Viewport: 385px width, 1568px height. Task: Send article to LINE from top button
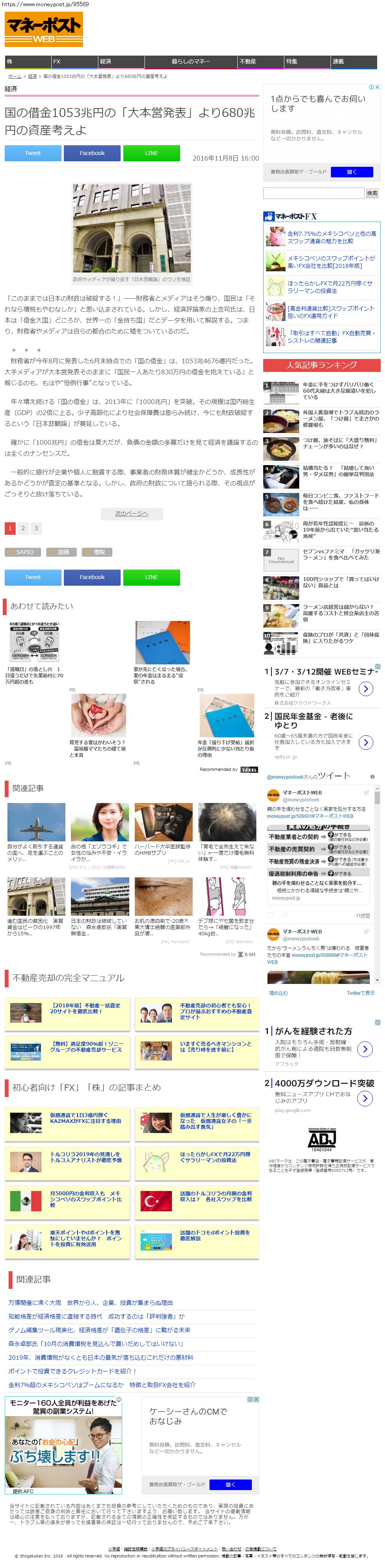(151, 153)
